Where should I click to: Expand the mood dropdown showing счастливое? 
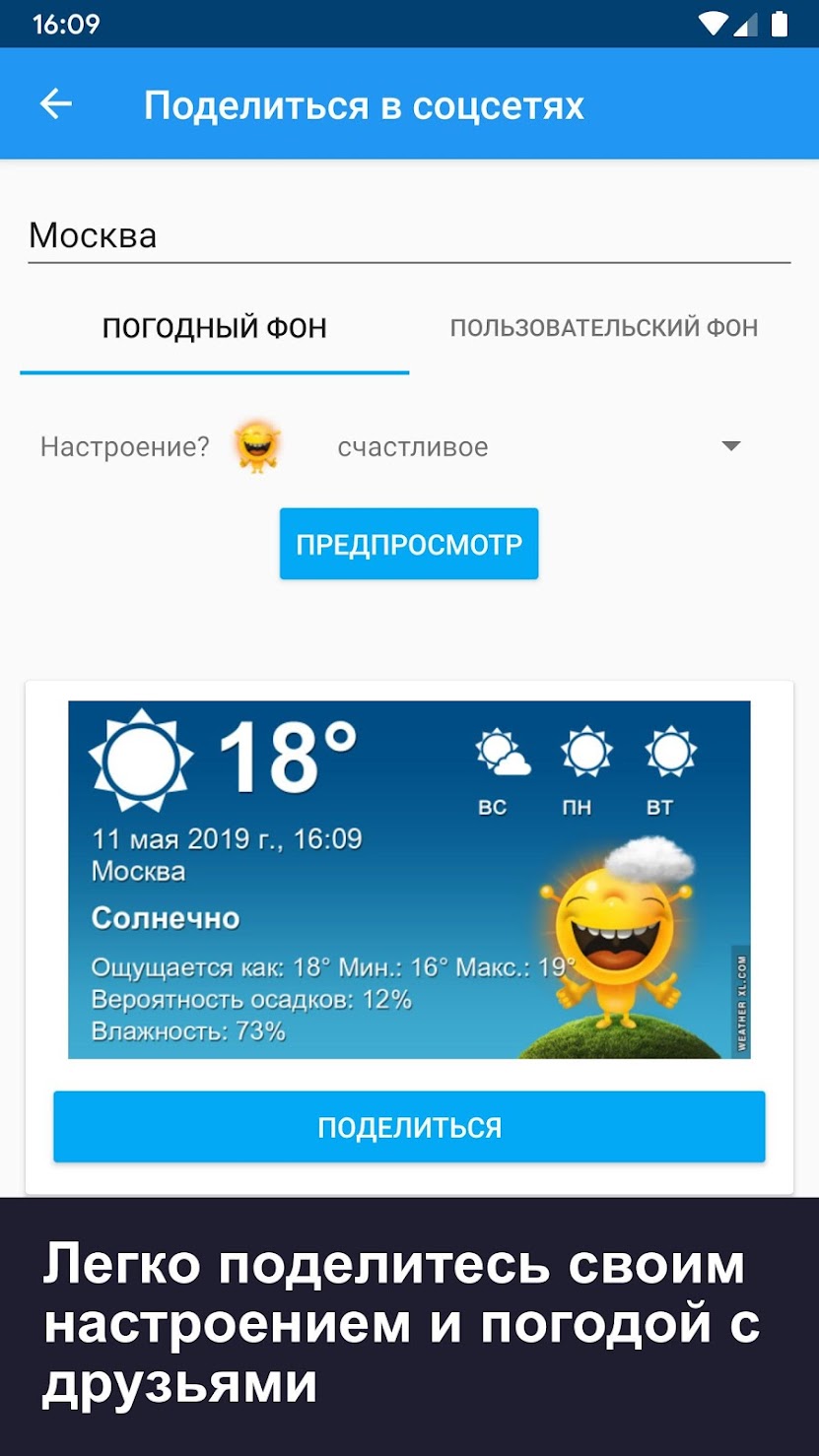[x=537, y=447]
